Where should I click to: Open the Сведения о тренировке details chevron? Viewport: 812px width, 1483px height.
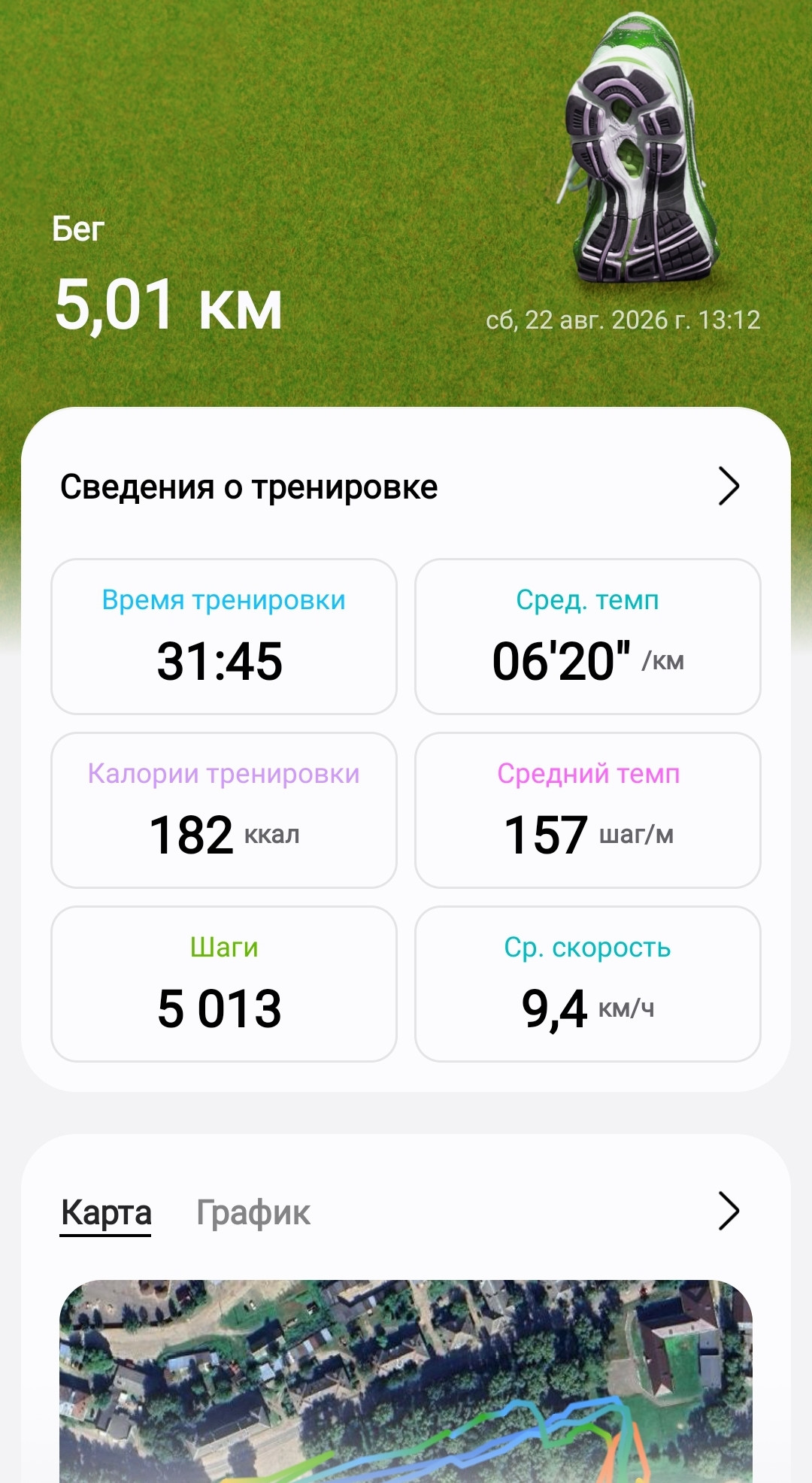pyautogui.click(x=729, y=487)
